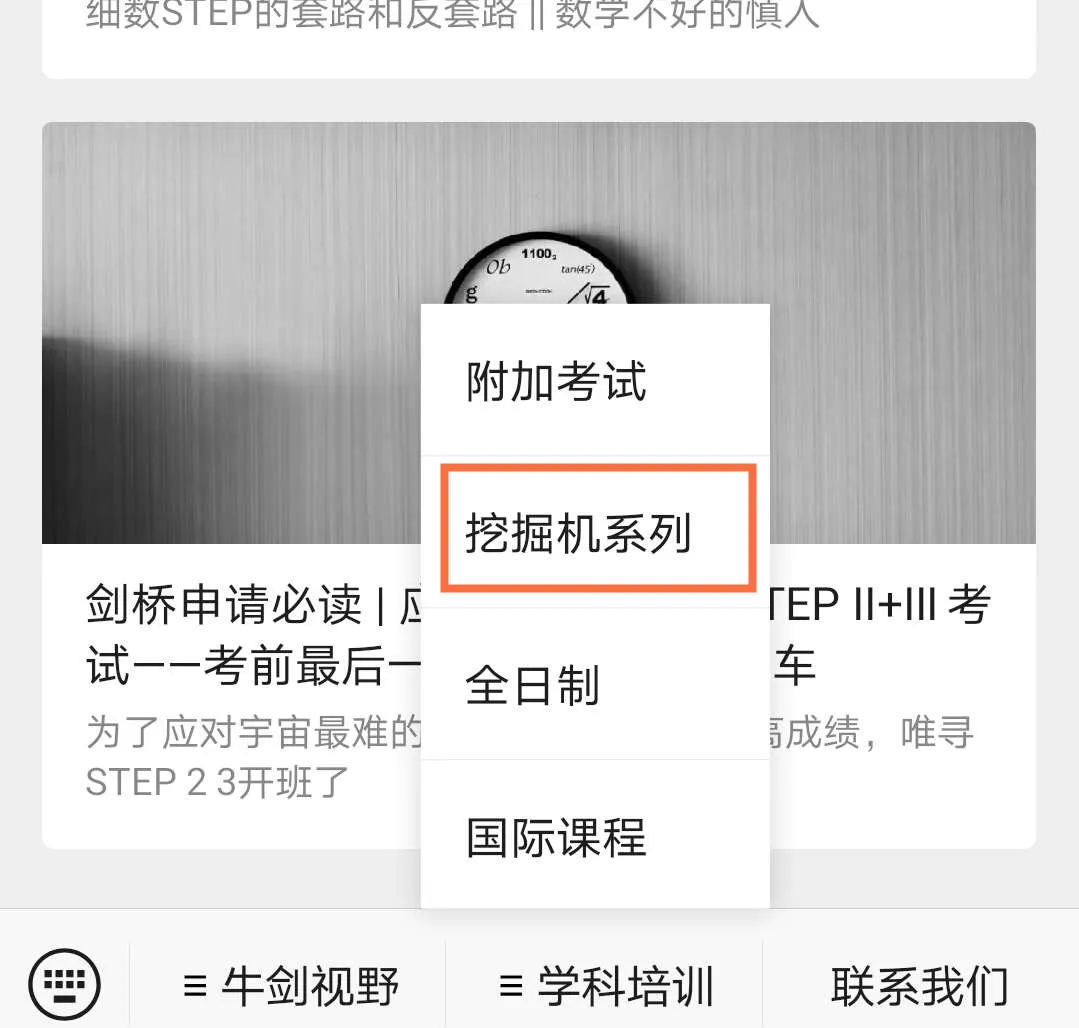Choose 国际课程 in the popup menu

pos(556,837)
